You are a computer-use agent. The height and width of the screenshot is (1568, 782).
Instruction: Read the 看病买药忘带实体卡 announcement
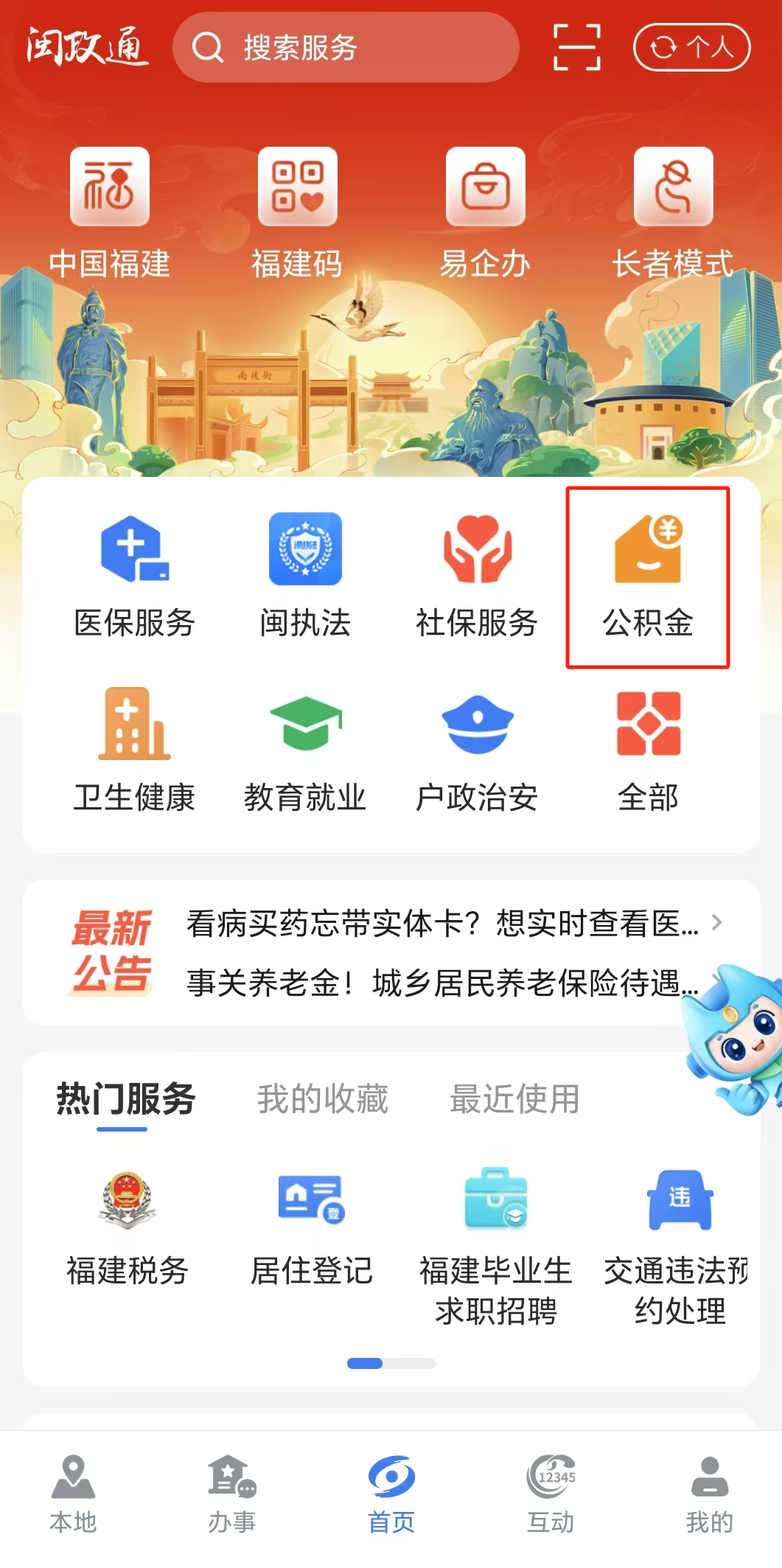click(442, 923)
